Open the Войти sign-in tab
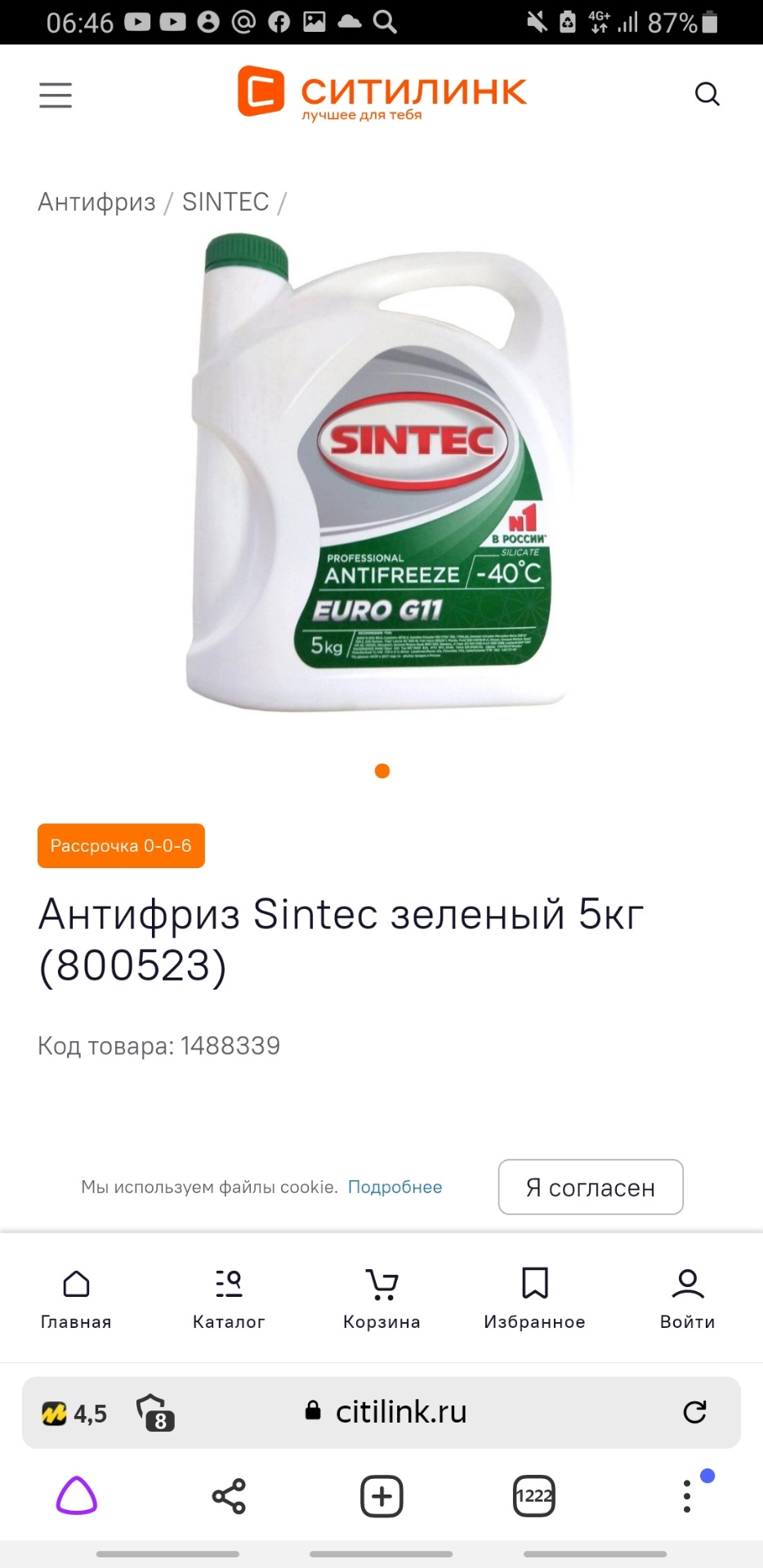The image size is (763, 1568). tap(687, 1298)
